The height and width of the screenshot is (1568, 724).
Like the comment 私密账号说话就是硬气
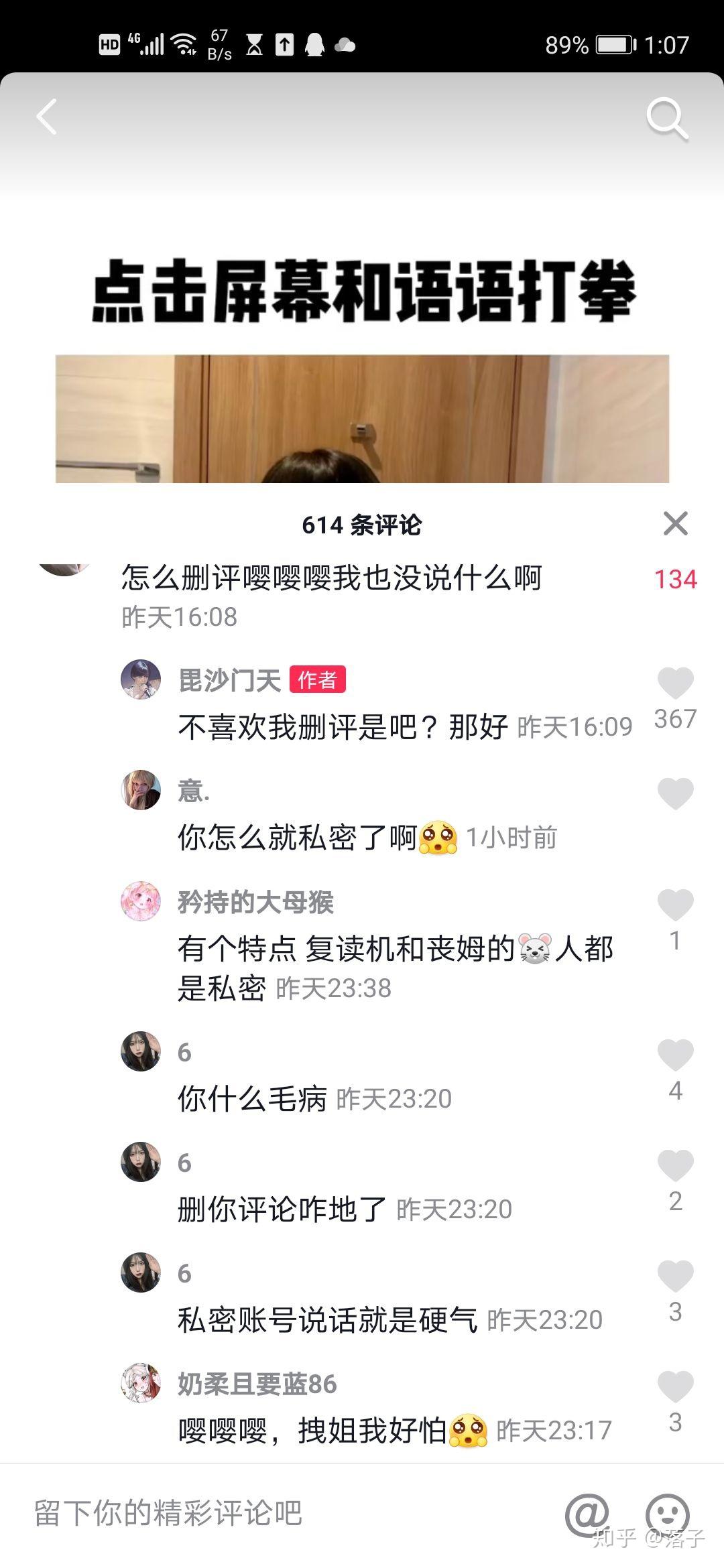point(675,1277)
